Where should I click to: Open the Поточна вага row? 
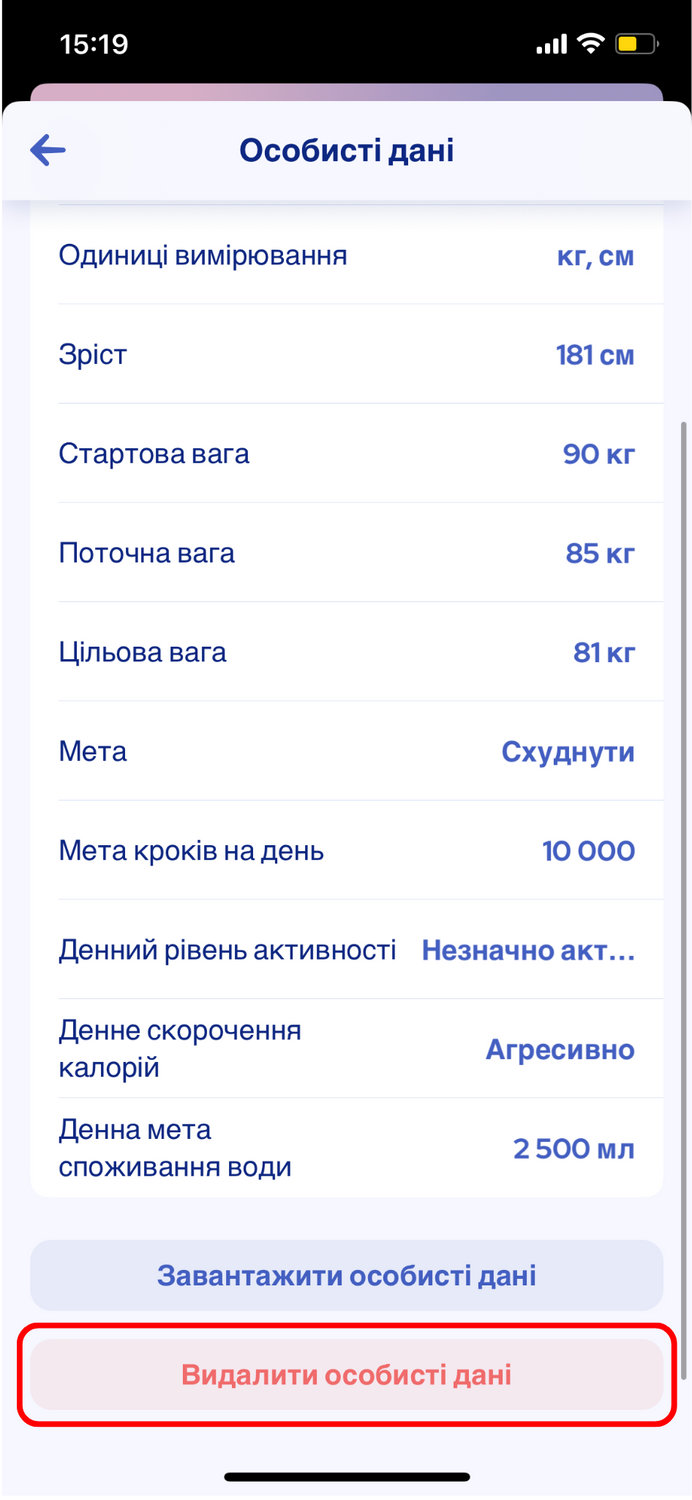tap(346, 553)
